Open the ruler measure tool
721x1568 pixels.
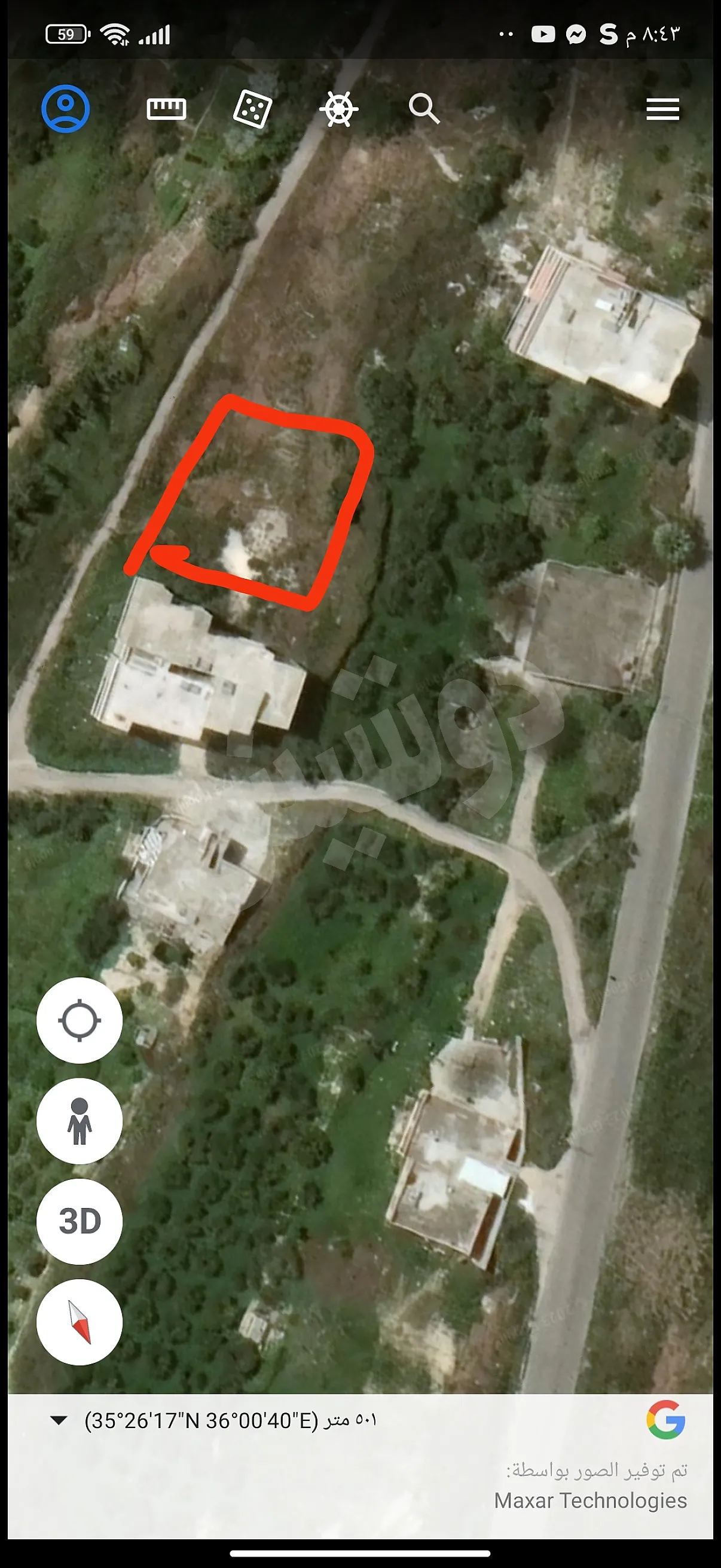click(166, 109)
